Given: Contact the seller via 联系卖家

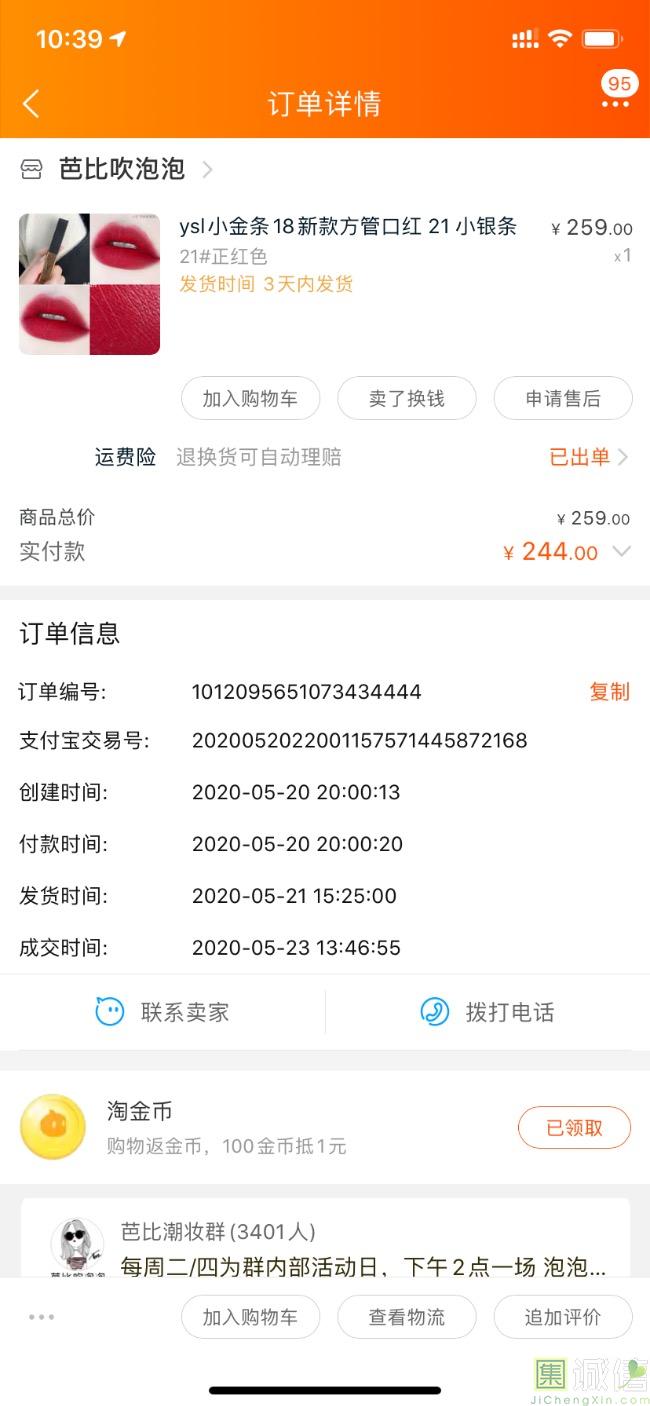Looking at the screenshot, I should click(x=163, y=1012).
